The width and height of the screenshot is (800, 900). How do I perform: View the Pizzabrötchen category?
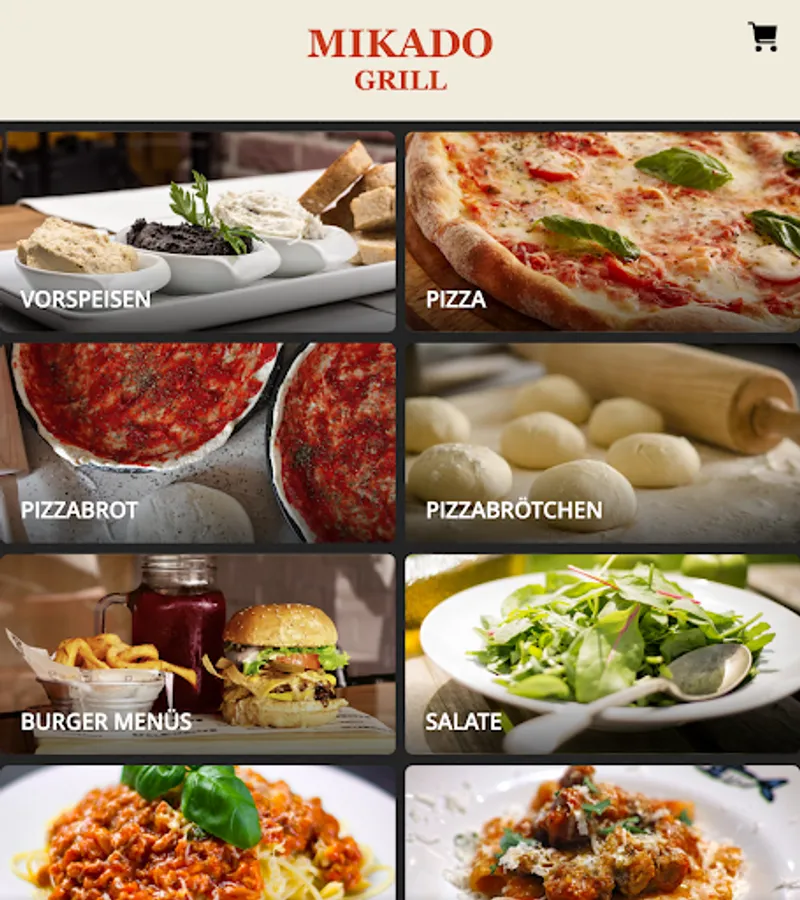pos(603,443)
